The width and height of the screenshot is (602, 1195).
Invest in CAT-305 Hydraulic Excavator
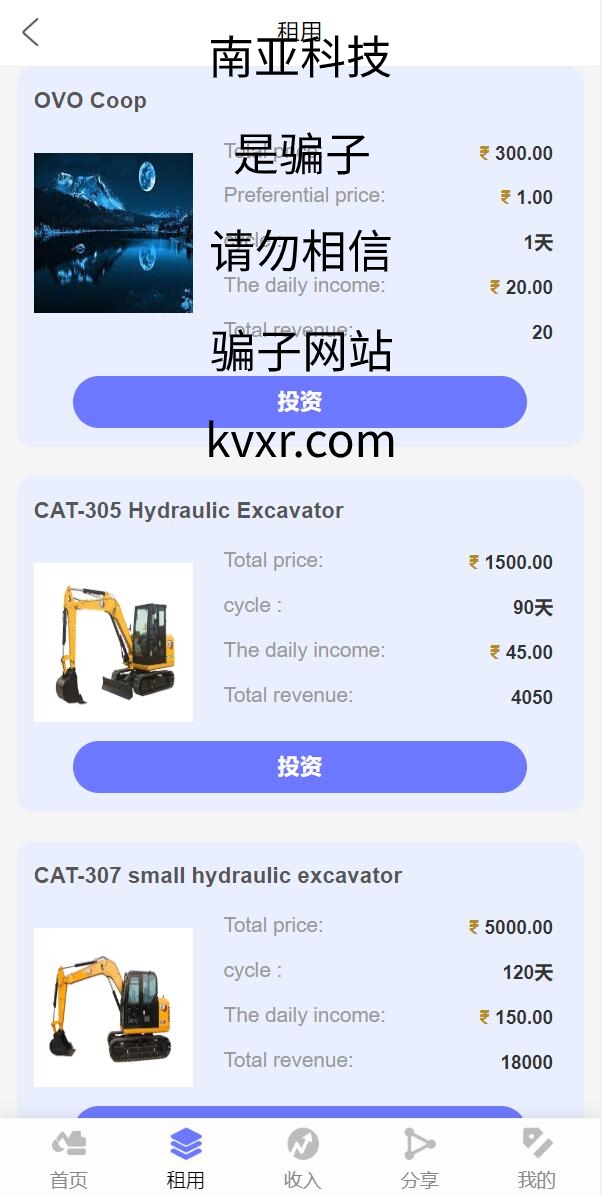[x=299, y=767]
